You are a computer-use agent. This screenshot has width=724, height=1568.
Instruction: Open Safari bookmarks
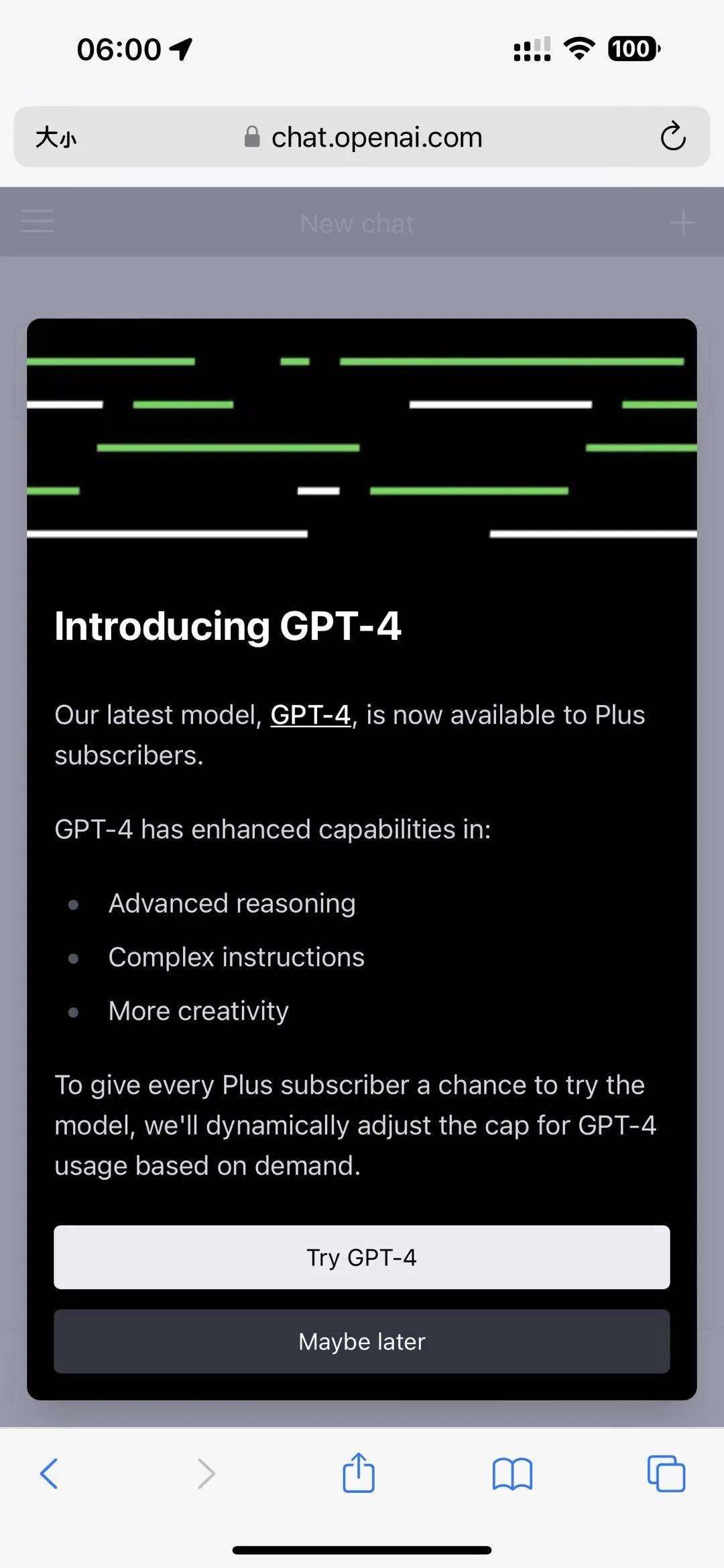pyautogui.click(x=512, y=1474)
